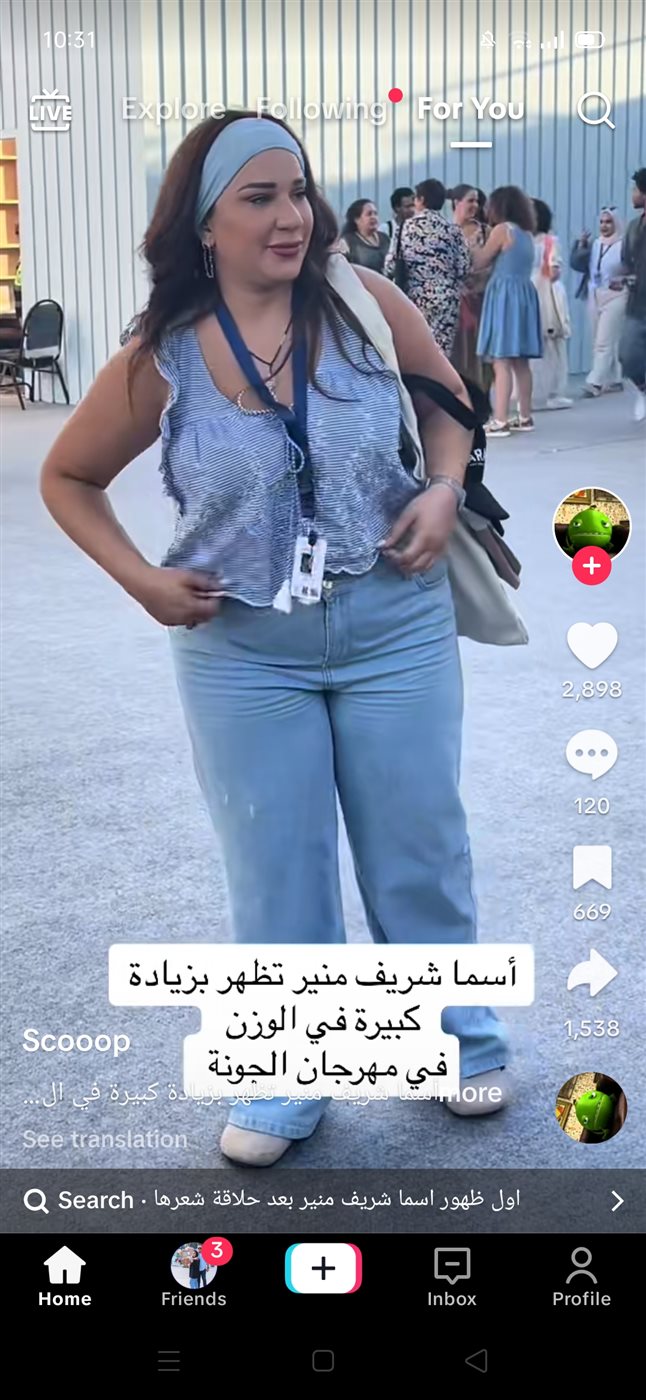This screenshot has width=646, height=1400.
Task: Create a new video with plus button
Action: pyautogui.click(x=323, y=1269)
